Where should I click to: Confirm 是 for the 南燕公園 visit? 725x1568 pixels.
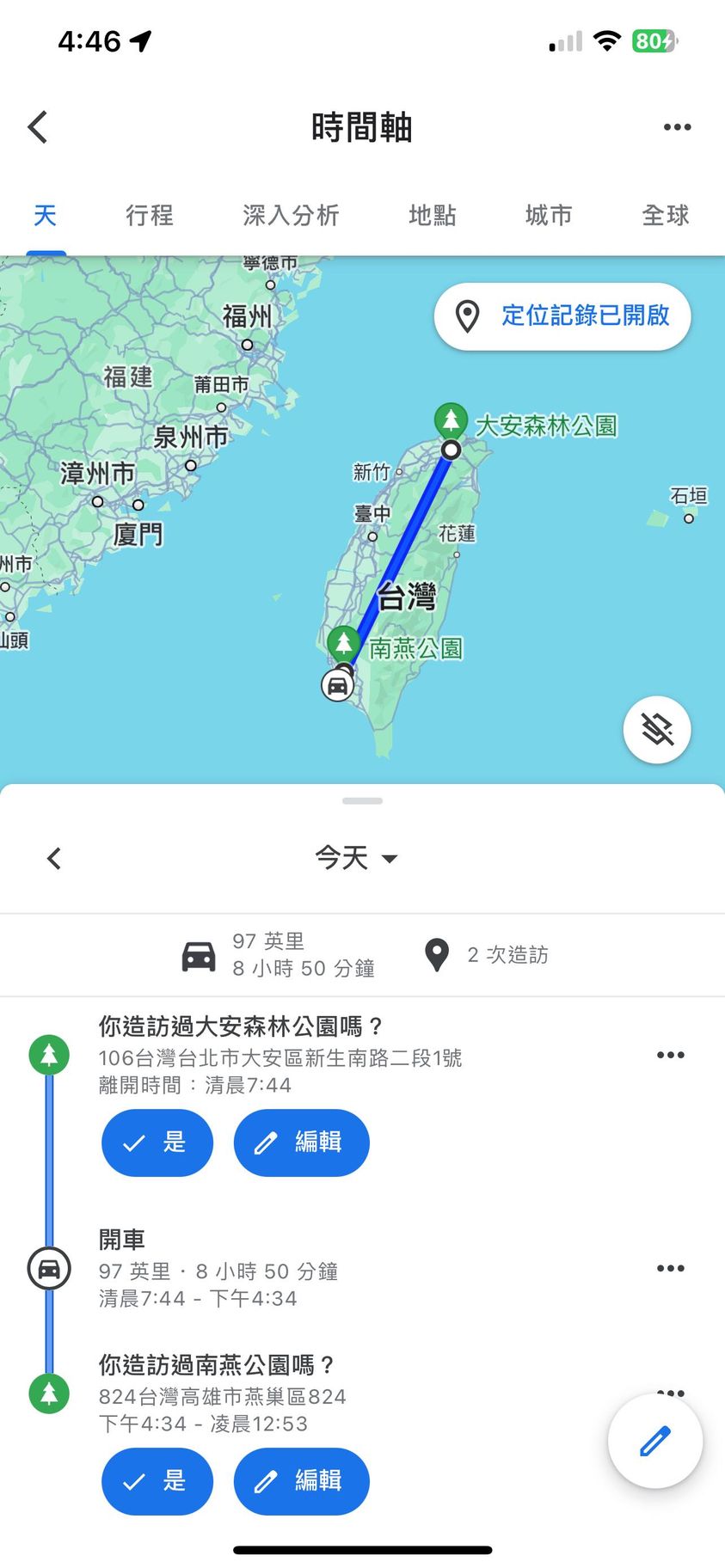157,1481
